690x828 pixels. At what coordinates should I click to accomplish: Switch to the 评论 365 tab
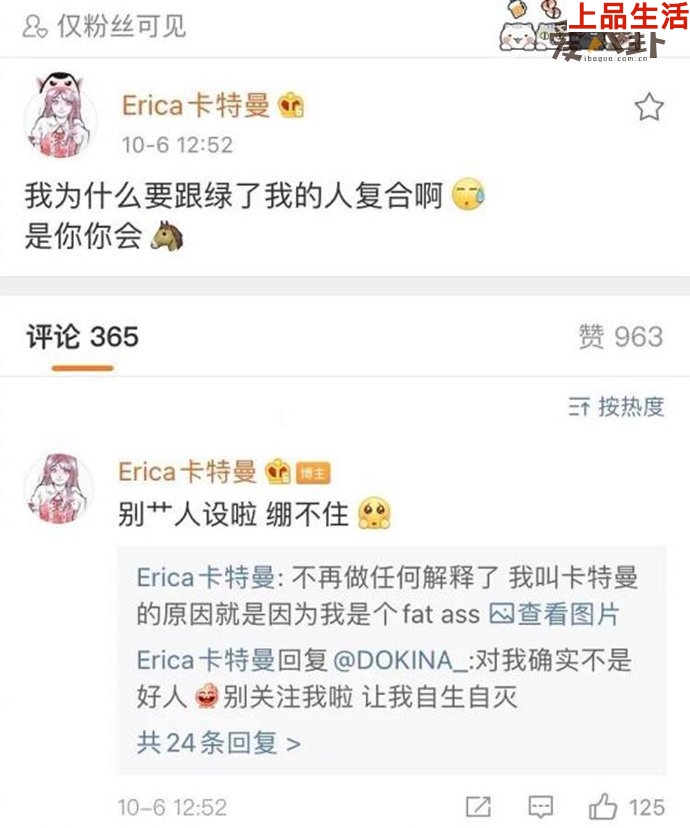(x=82, y=337)
